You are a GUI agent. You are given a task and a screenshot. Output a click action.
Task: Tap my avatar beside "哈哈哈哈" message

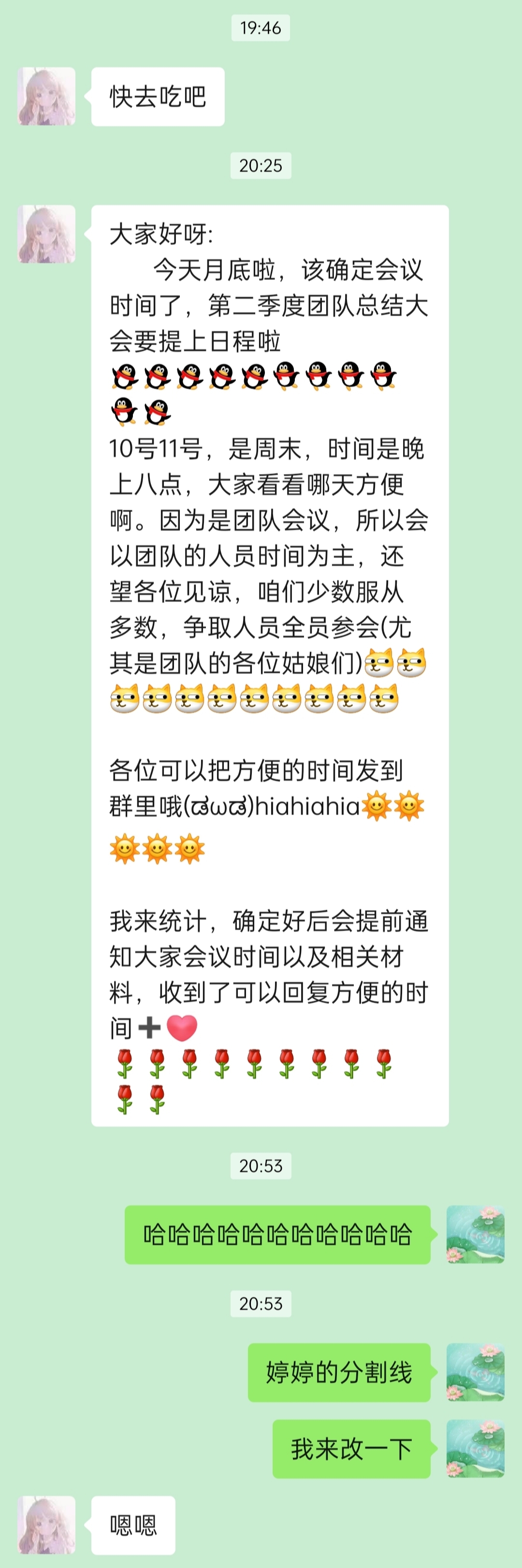(x=475, y=1234)
